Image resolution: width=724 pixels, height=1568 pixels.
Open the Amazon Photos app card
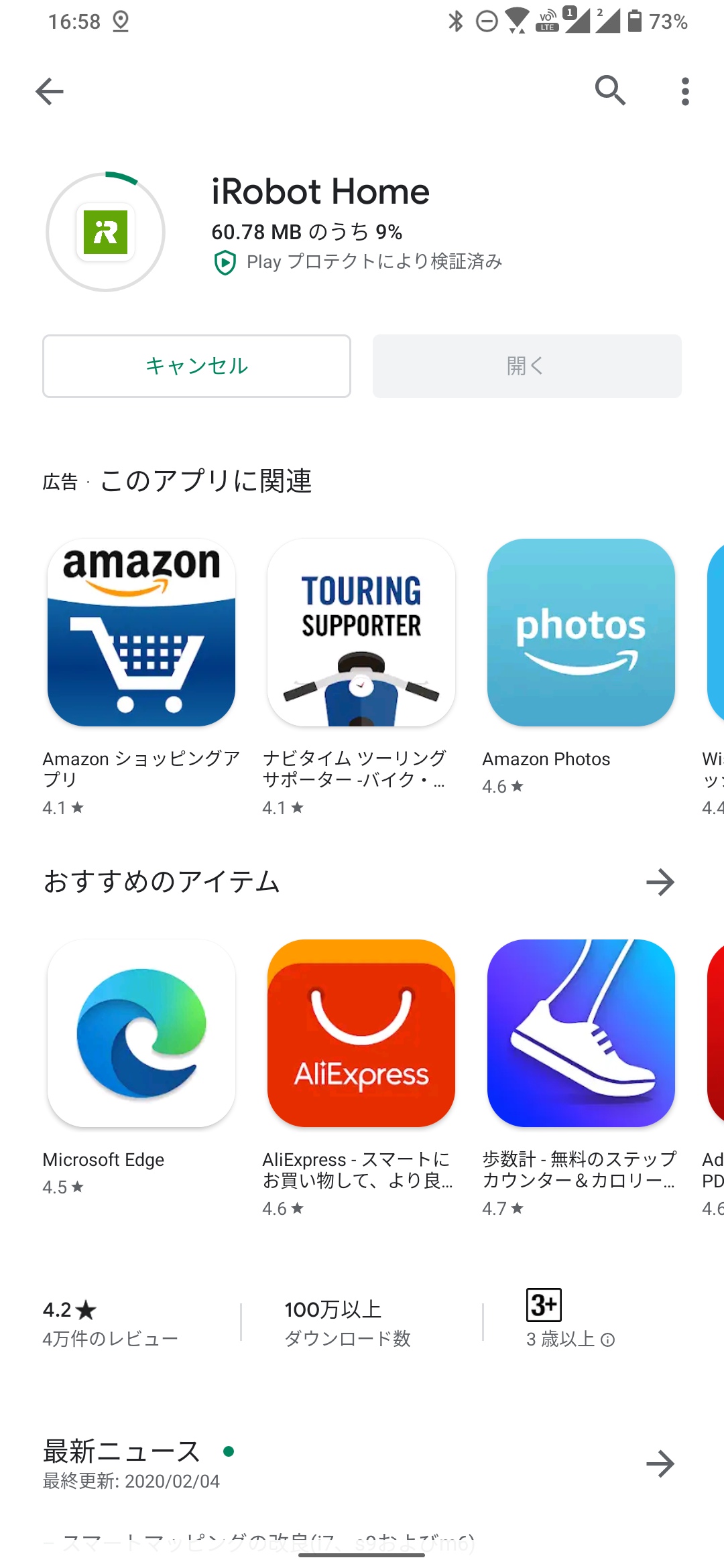click(581, 667)
